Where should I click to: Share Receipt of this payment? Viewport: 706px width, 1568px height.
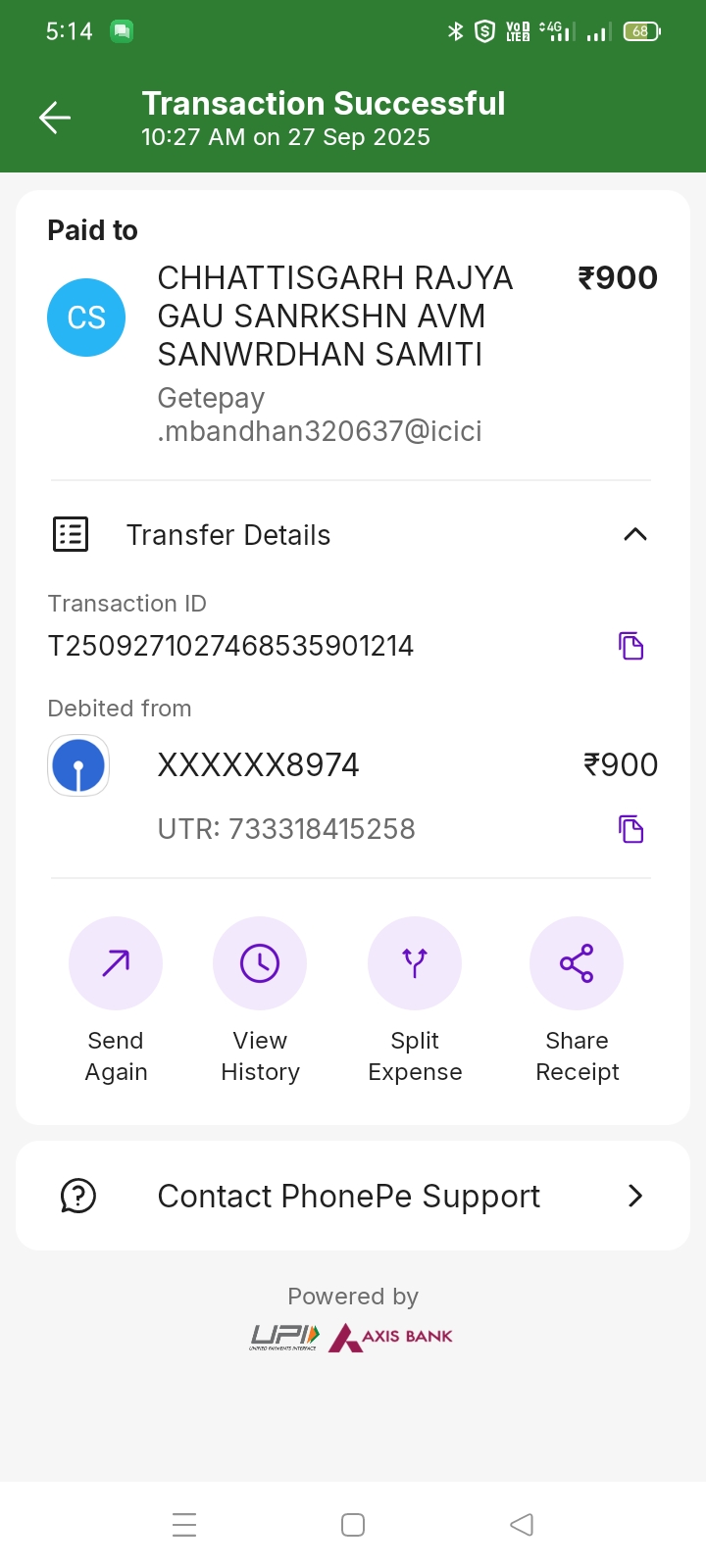[577, 963]
